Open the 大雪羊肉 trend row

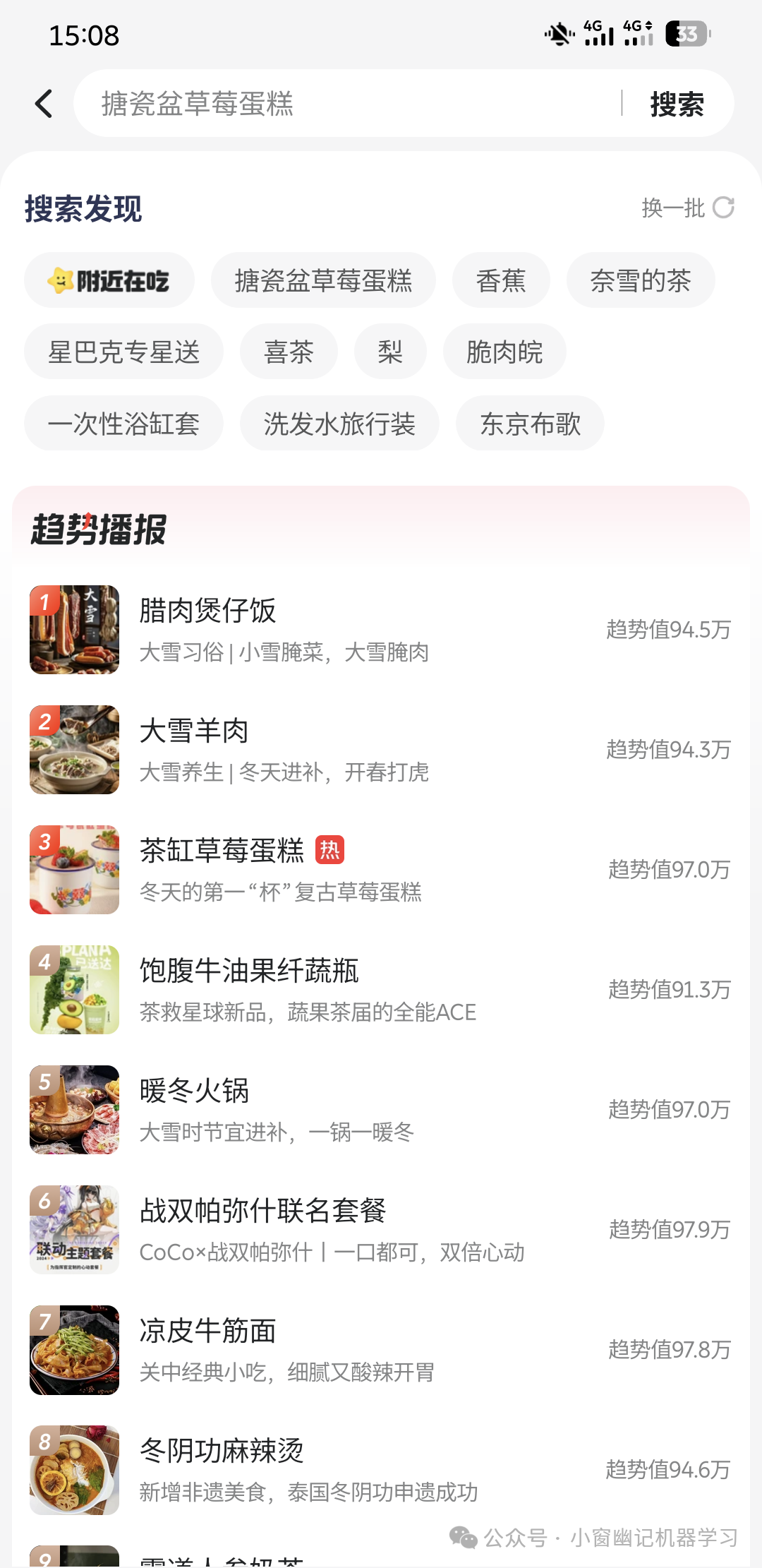click(353, 750)
